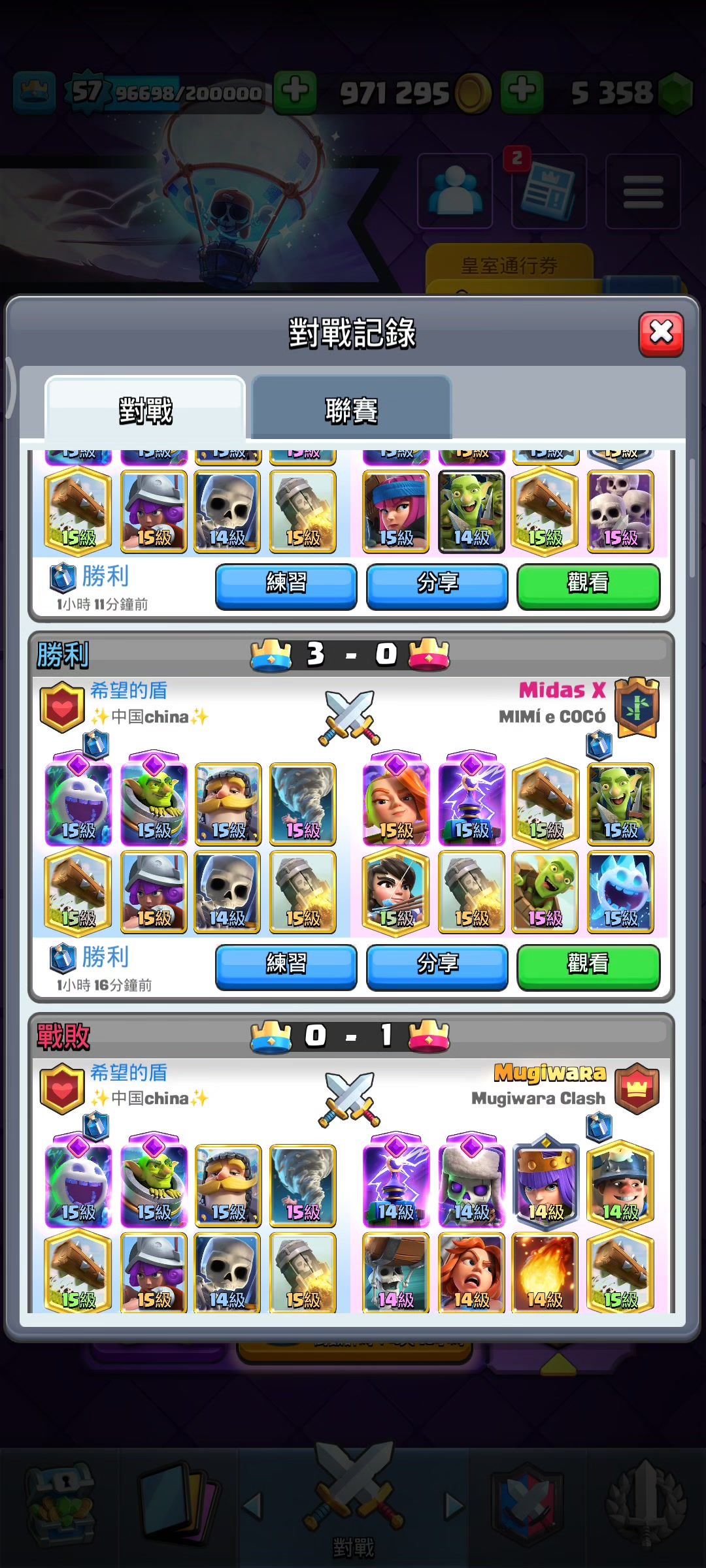Open 希望的盾 profile in the Mugiwara battle
706x1568 pixels.
(129, 1073)
